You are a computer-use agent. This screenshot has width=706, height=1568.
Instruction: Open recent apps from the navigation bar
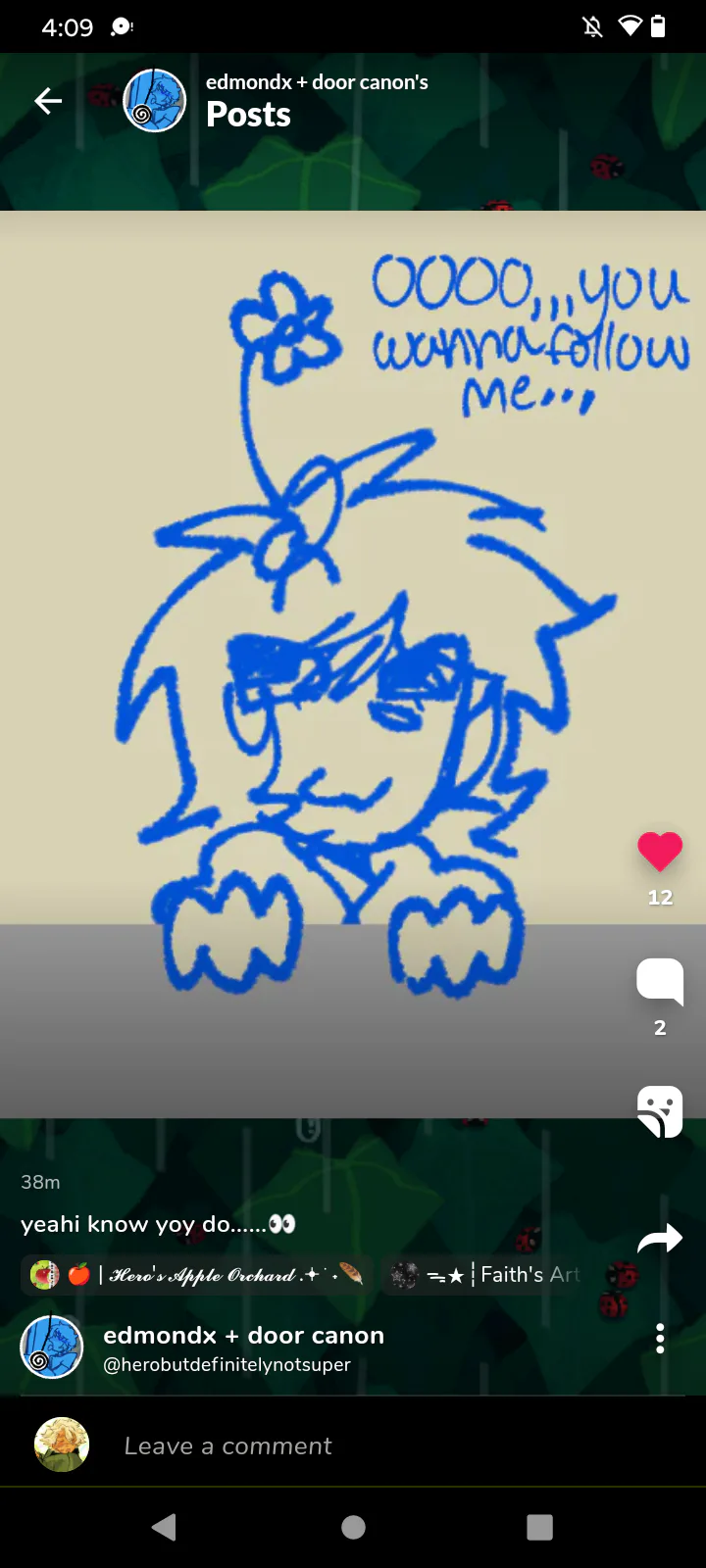[539, 1527]
